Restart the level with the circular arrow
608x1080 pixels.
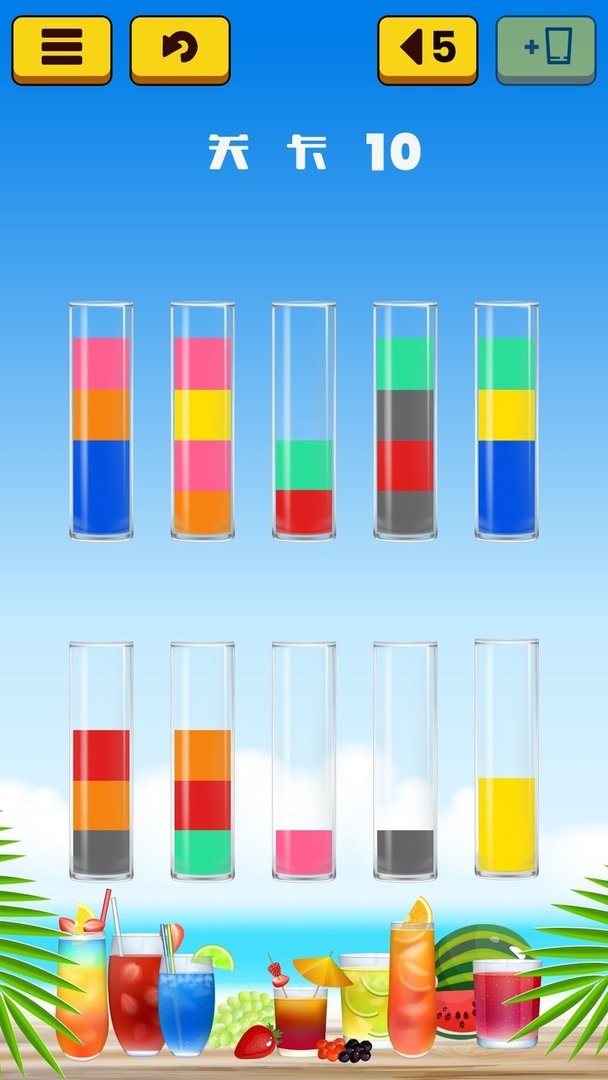[180, 48]
